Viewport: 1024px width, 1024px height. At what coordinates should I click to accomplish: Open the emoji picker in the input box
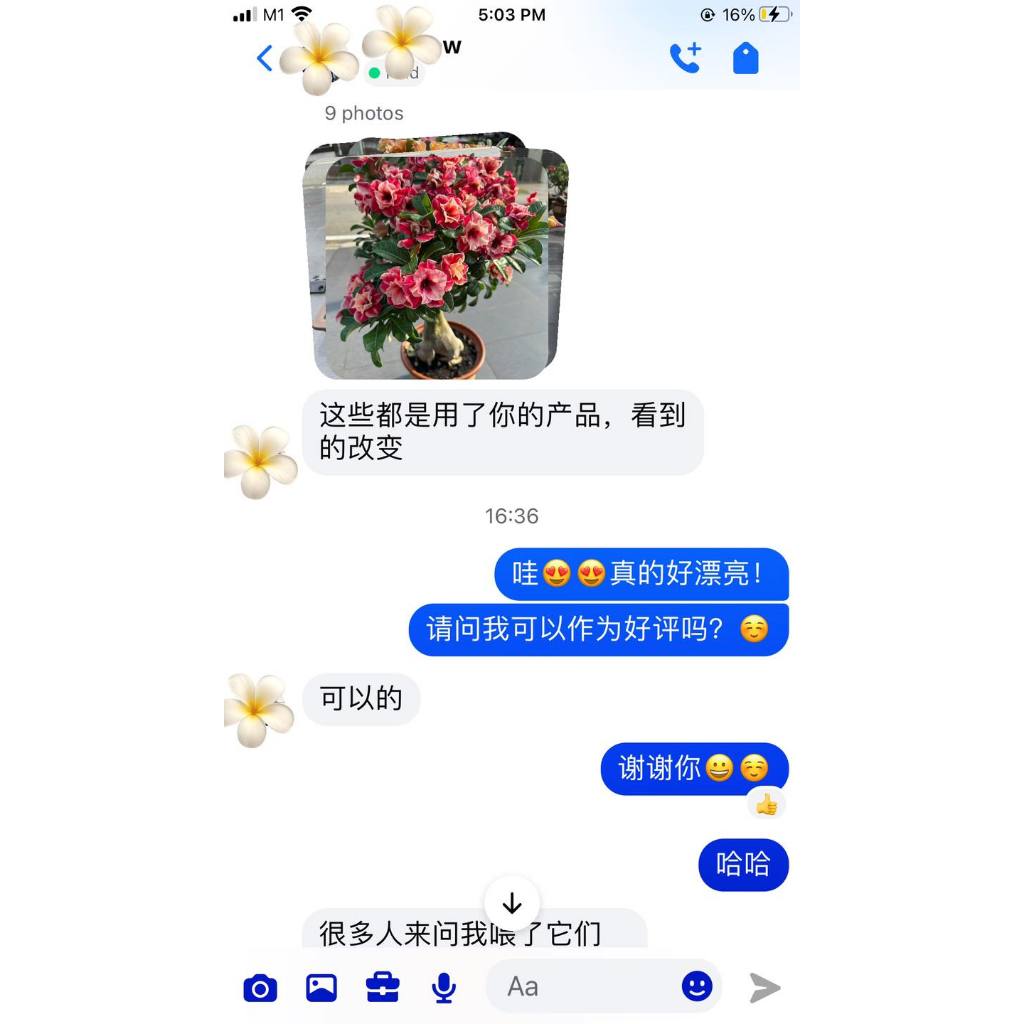697,985
